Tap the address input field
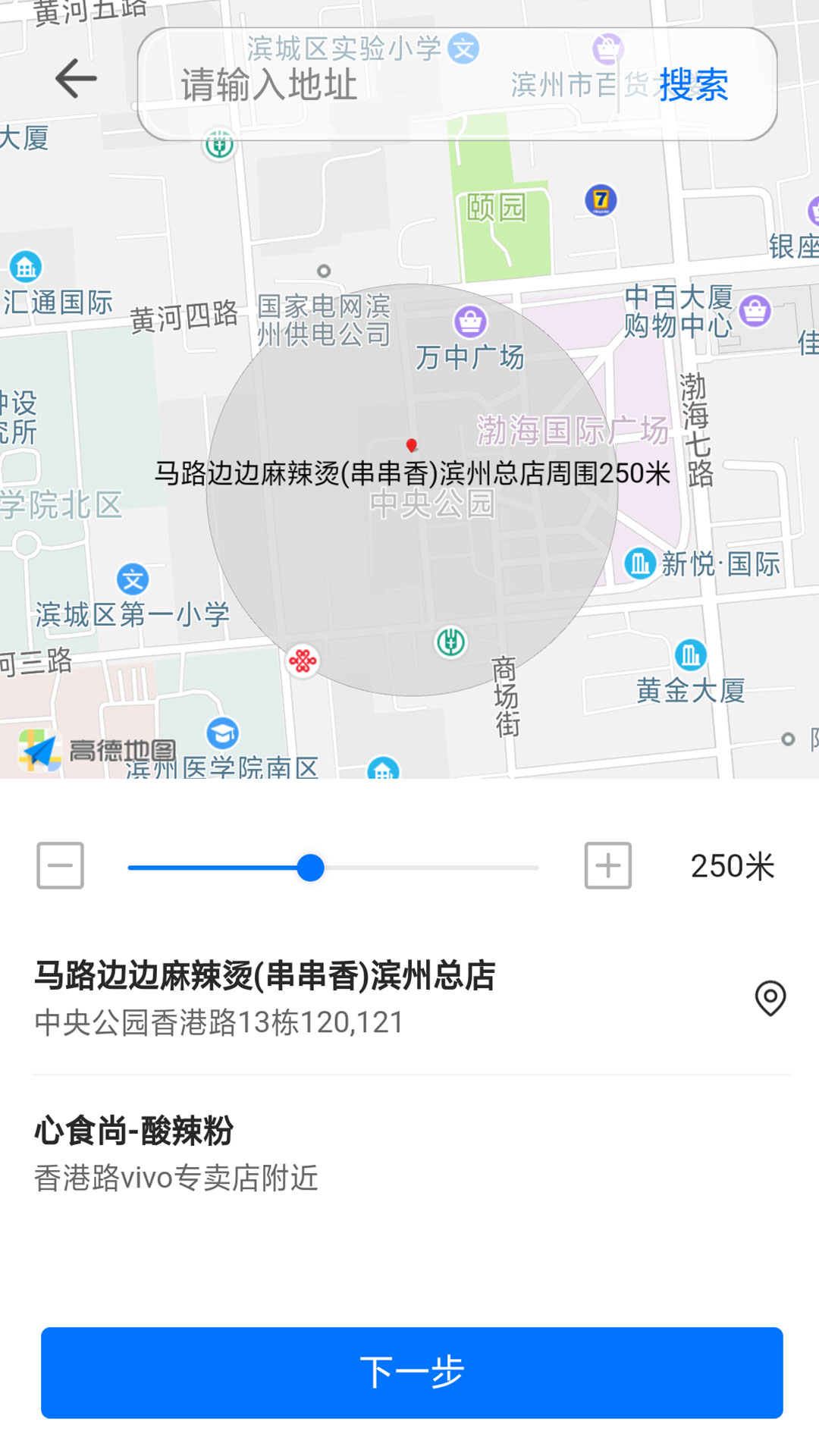Viewport: 819px width, 1456px height. pos(379,84)
